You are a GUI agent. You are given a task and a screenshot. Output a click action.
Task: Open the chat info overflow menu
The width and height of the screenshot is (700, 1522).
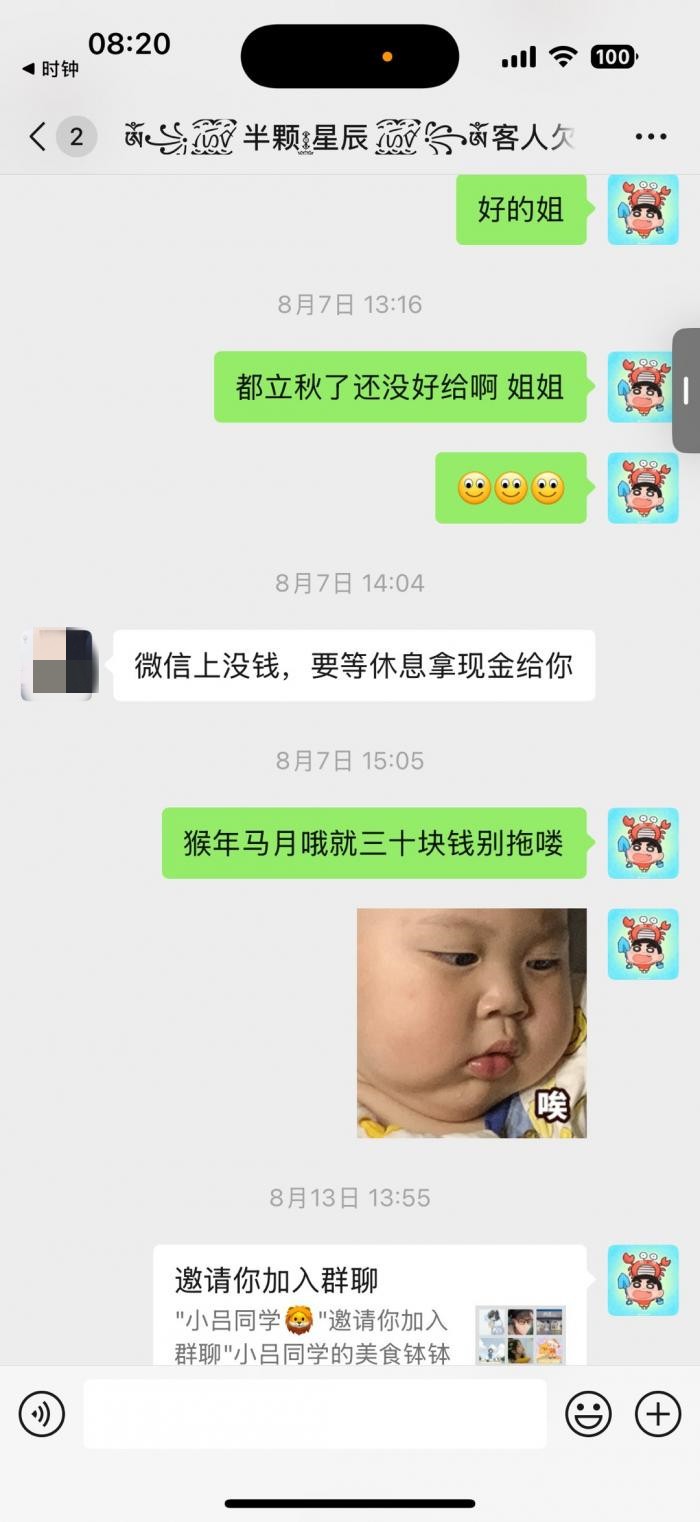[x=650, y=137]
